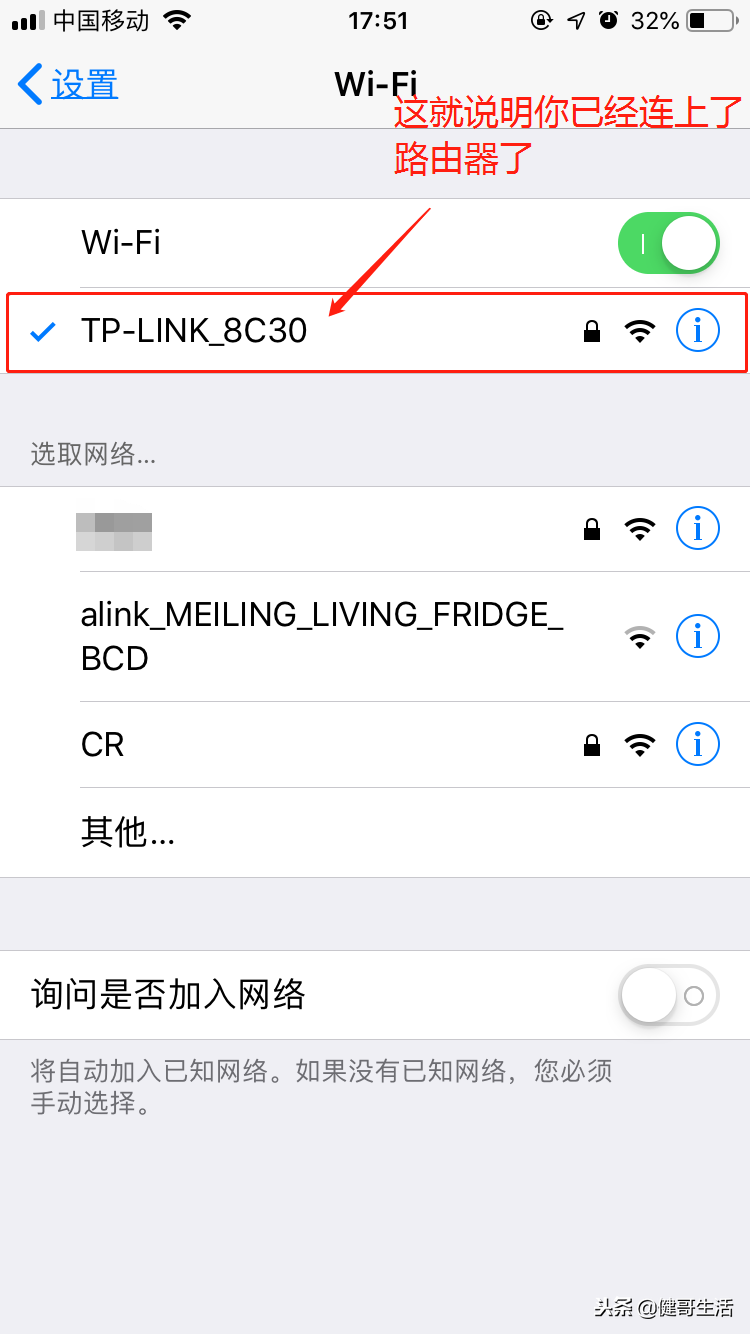Join the blurred-name network
The width and height of the screenshot is (750, 1334).
point(375,530)
